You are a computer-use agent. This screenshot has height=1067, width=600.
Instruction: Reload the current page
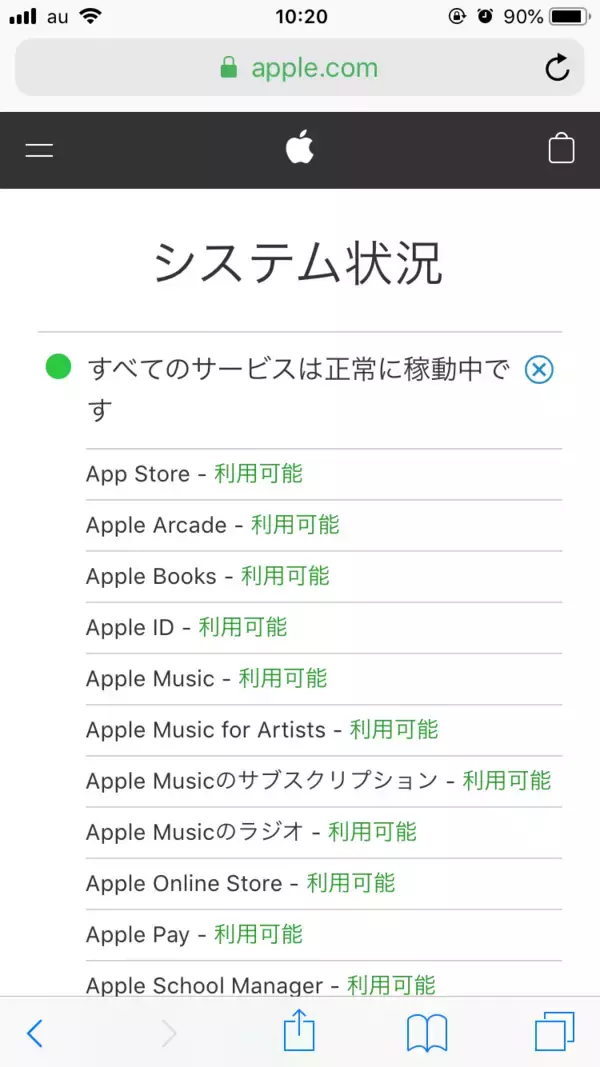(x=557, y=68)
